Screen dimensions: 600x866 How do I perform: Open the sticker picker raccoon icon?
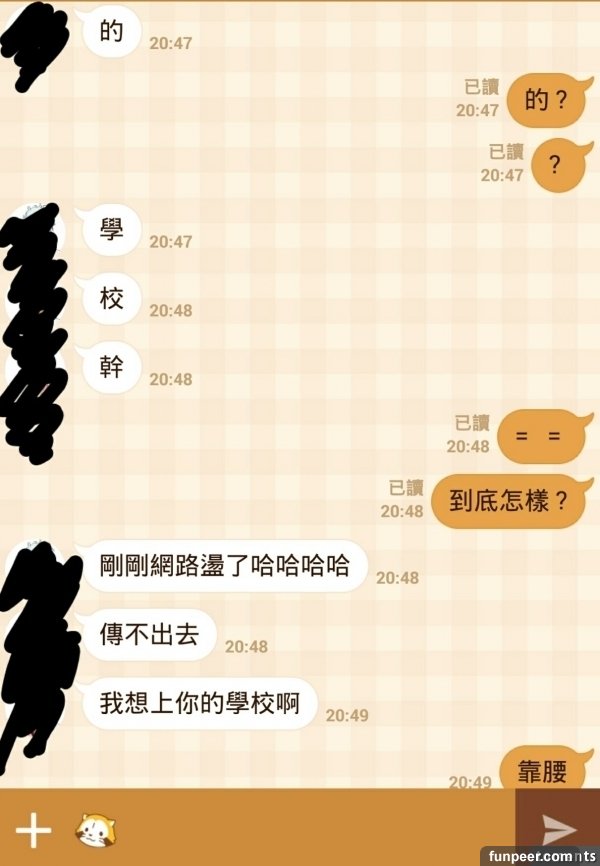click(x=92, y=828)
